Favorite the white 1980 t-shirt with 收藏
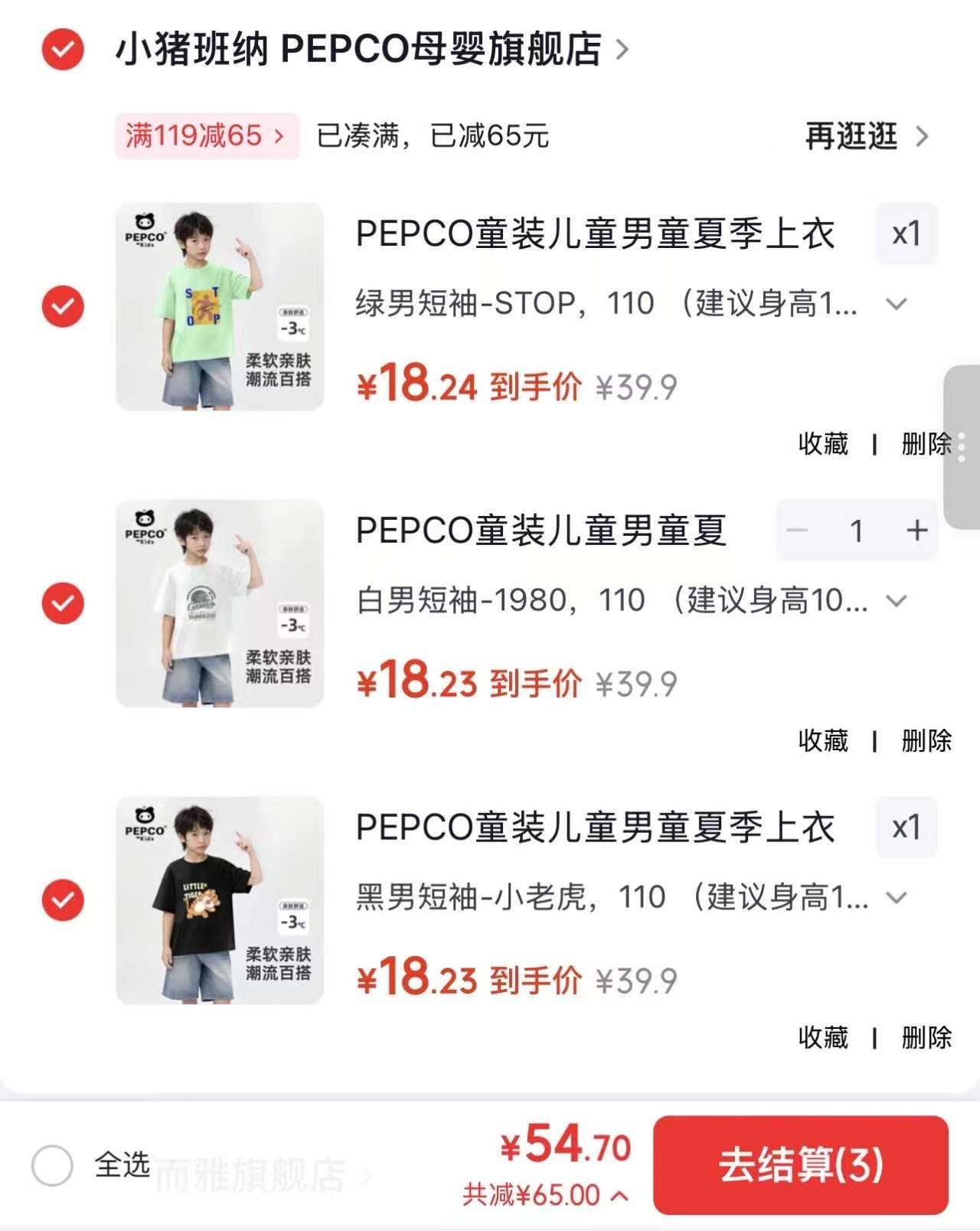 823,740
